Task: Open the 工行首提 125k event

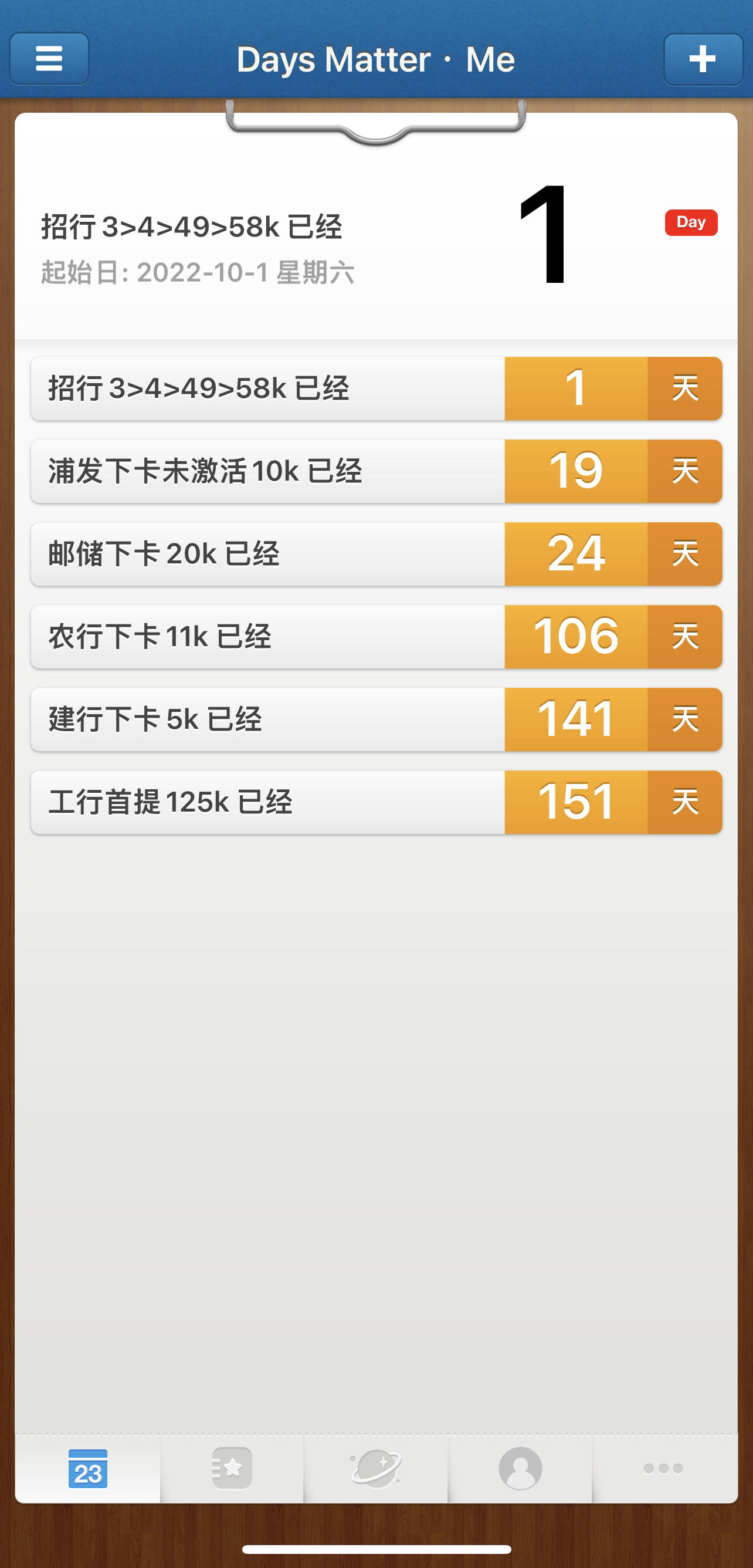Action: point(376,802)
